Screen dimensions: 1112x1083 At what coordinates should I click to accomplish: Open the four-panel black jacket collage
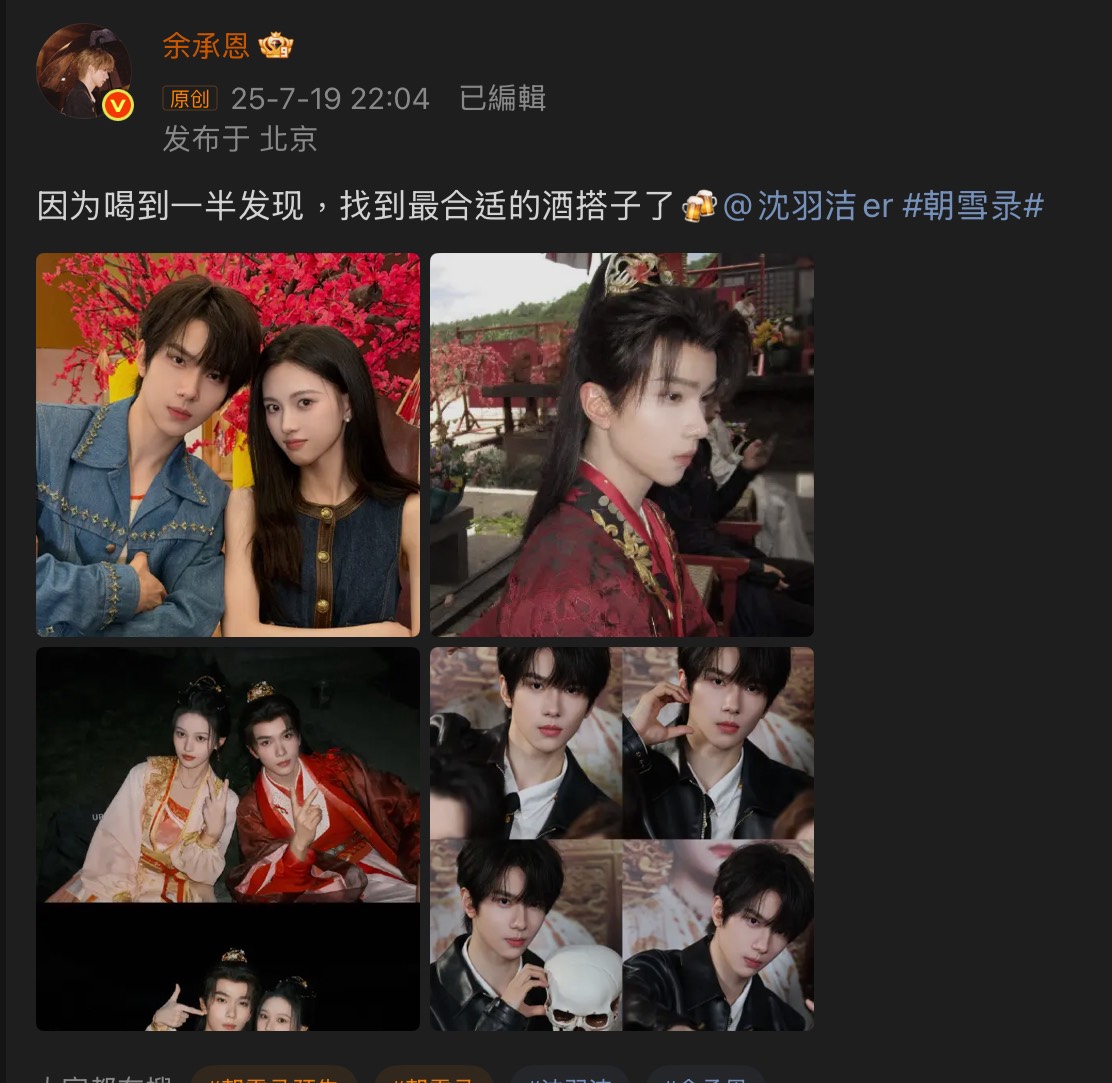pos(621,838)
